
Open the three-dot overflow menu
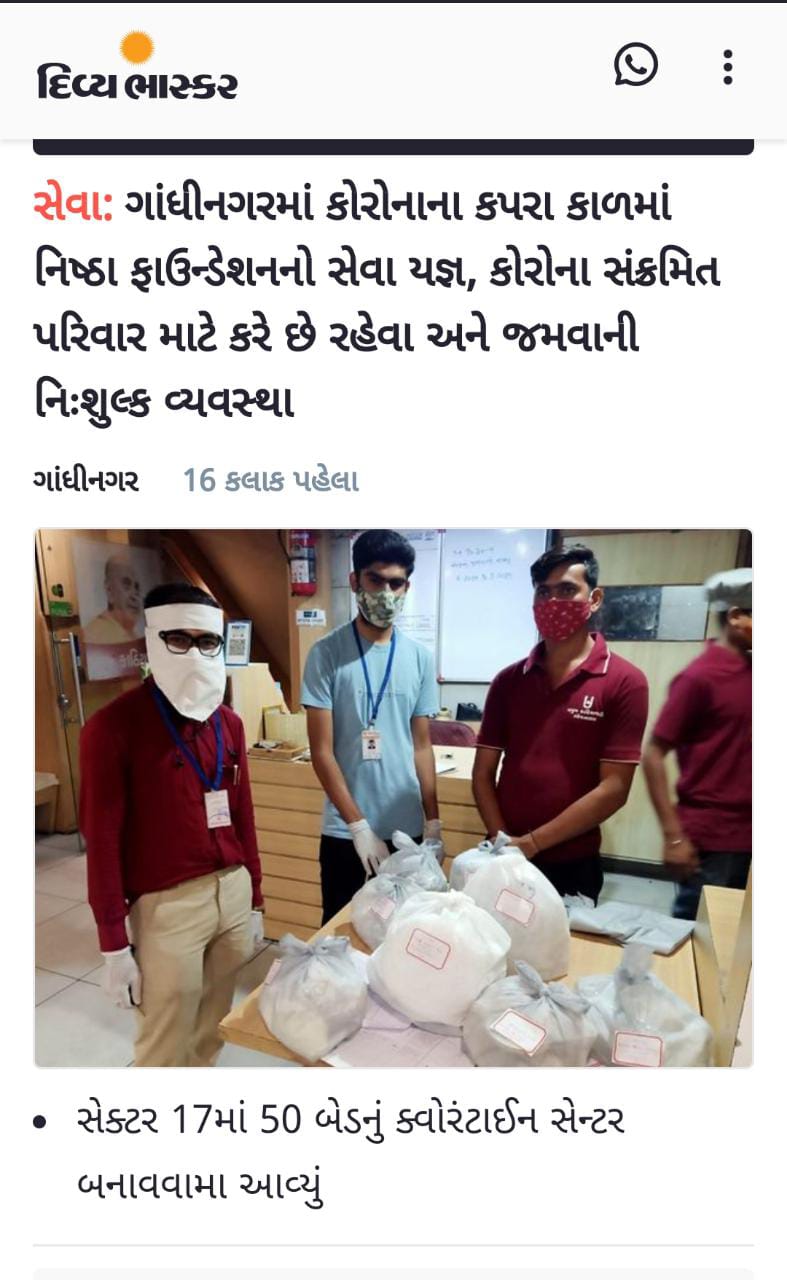[x=728, y=67]
